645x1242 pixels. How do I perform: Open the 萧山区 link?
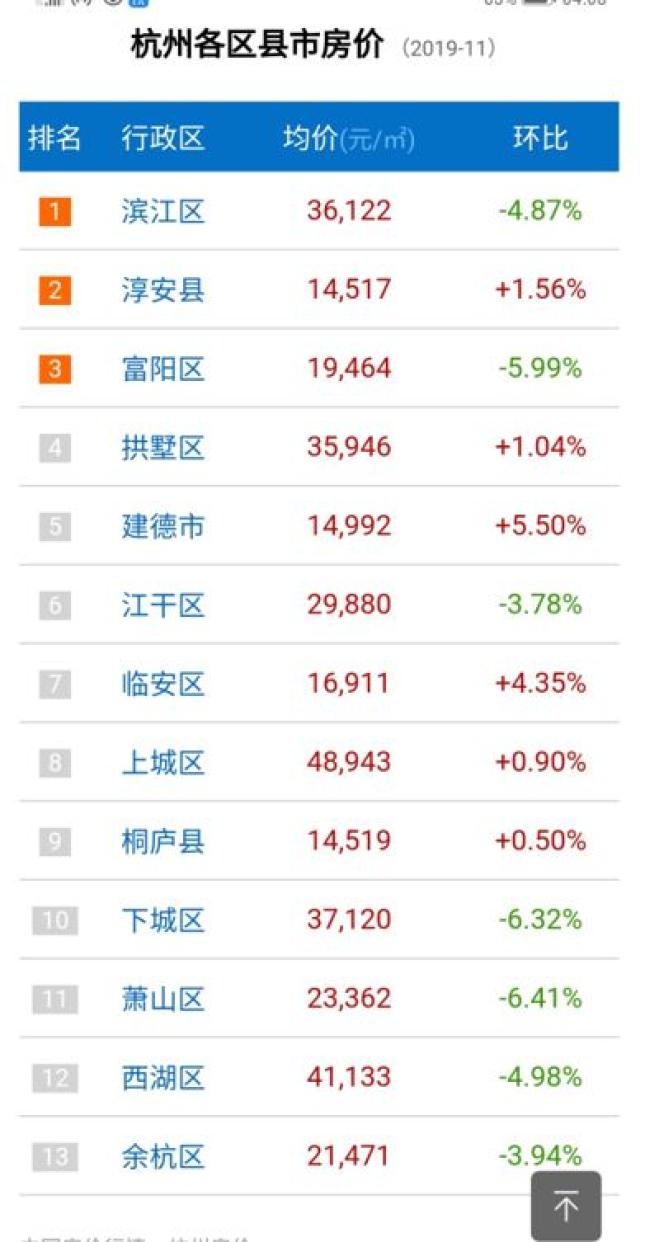163,999
